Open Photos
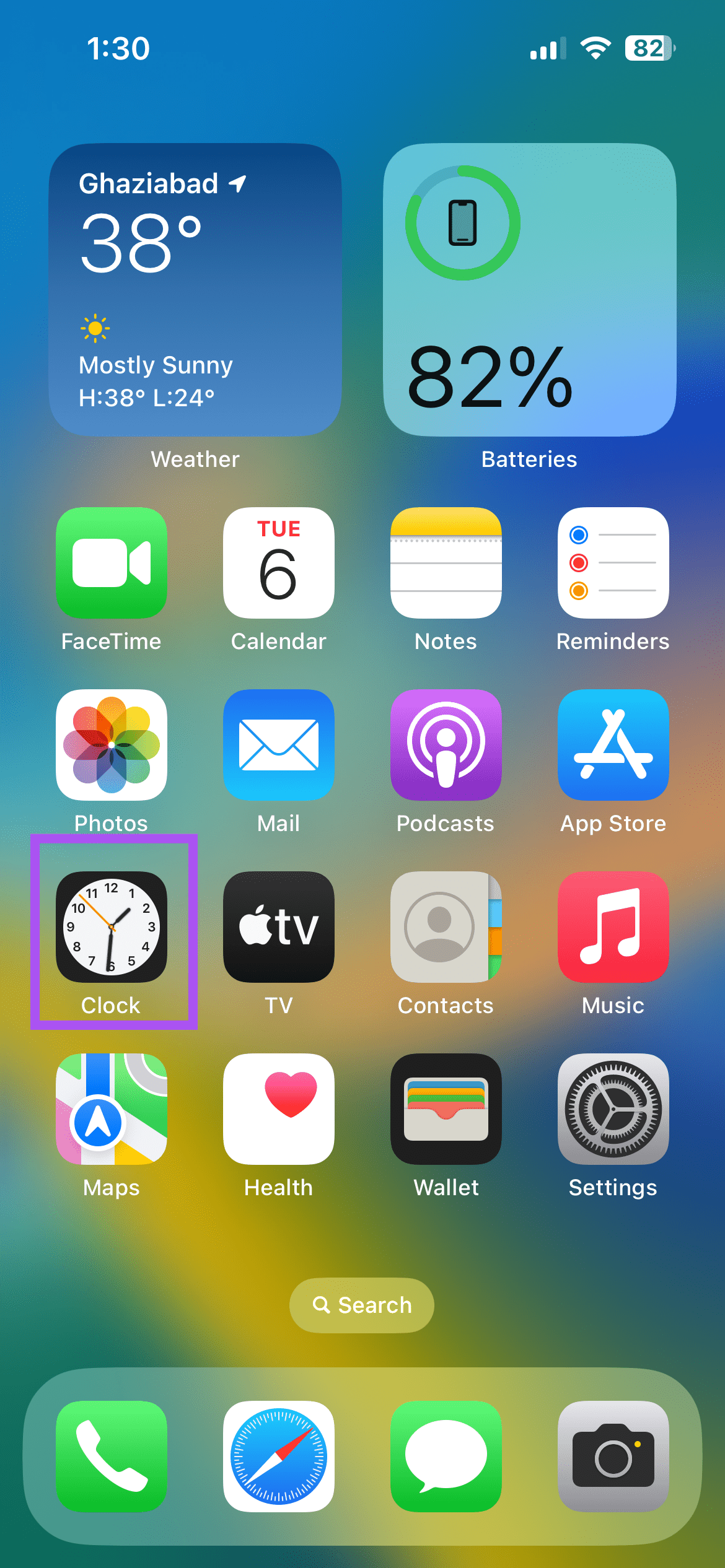 [x=112, y=745]
